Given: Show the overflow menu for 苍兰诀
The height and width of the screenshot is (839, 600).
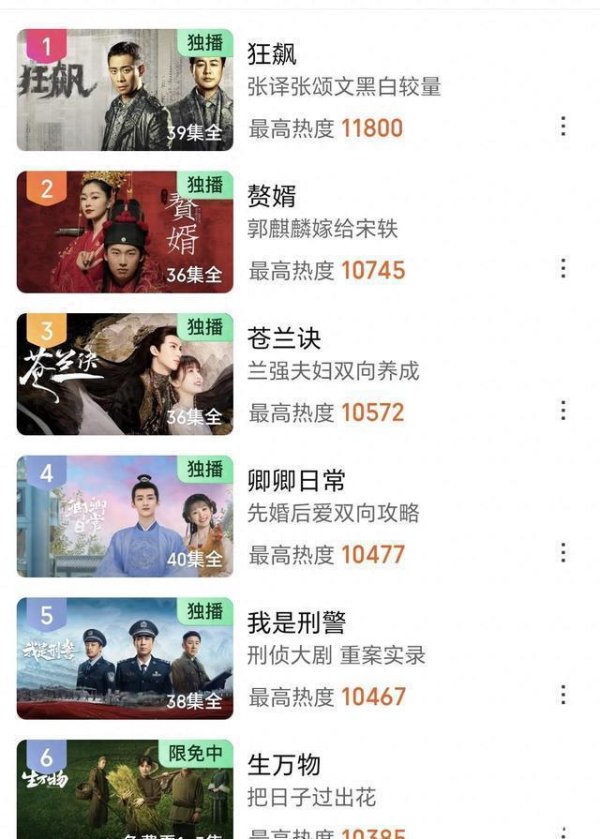Looking at the screenshot, I should point(563,410).
